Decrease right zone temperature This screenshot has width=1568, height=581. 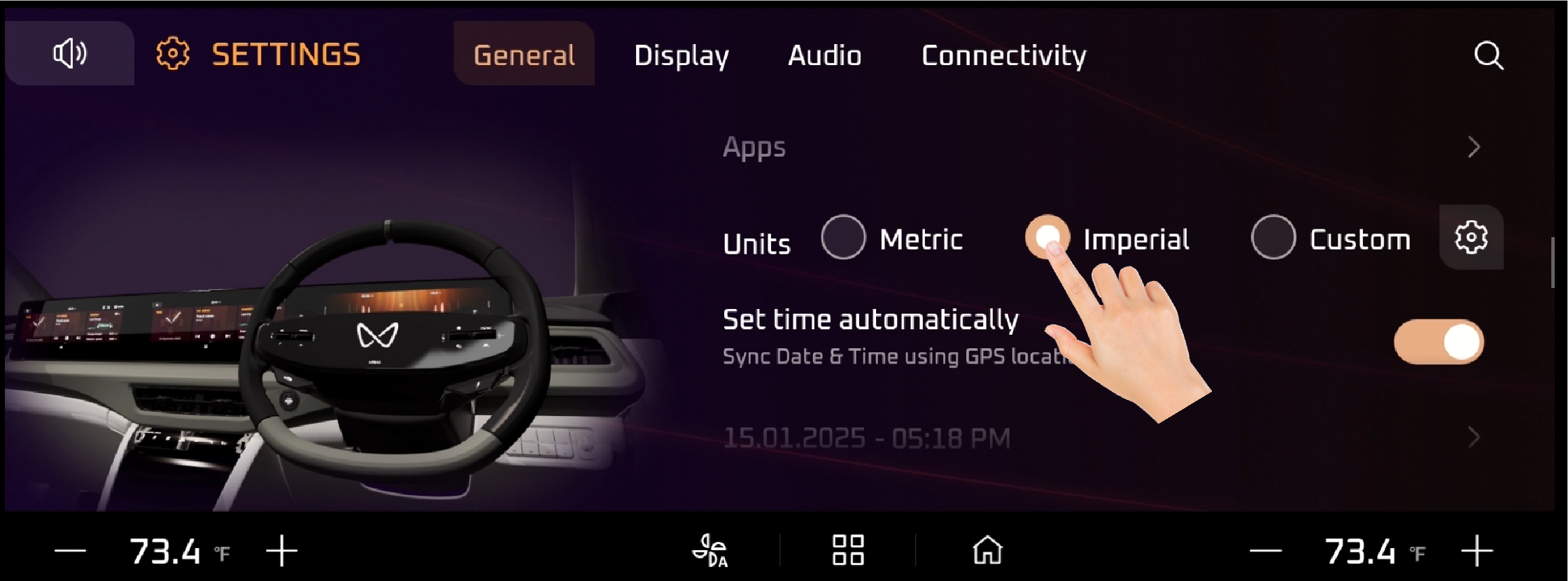1265,551
